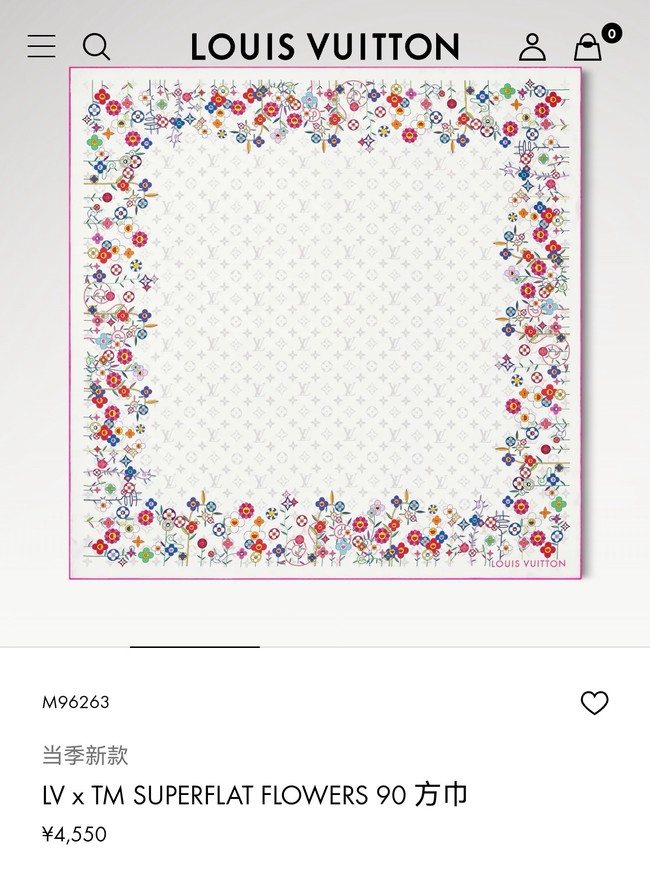View the scarf product image

pyautogui.click(x=325, y=322)
